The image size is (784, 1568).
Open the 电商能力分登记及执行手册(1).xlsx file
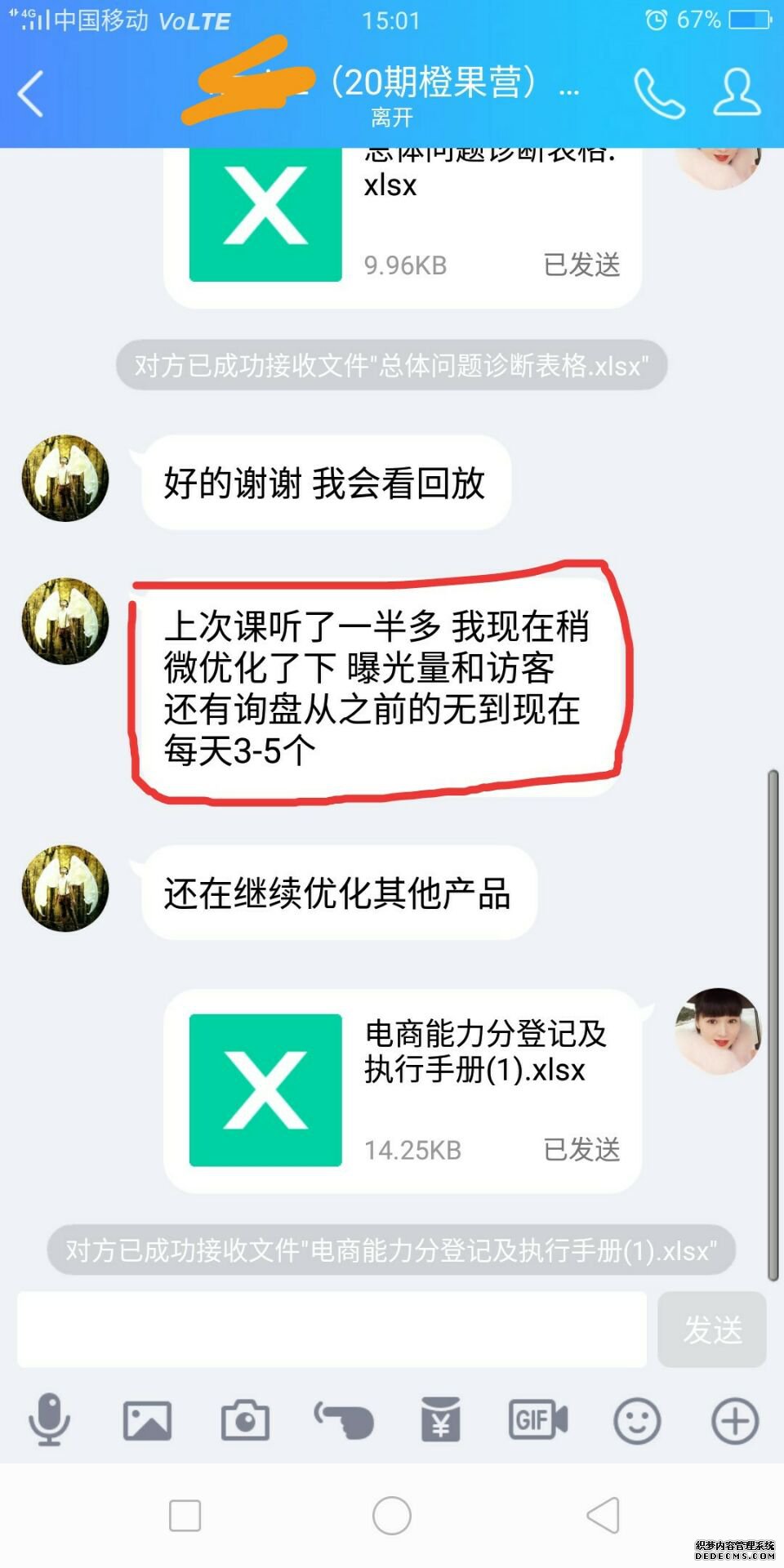403,1091
